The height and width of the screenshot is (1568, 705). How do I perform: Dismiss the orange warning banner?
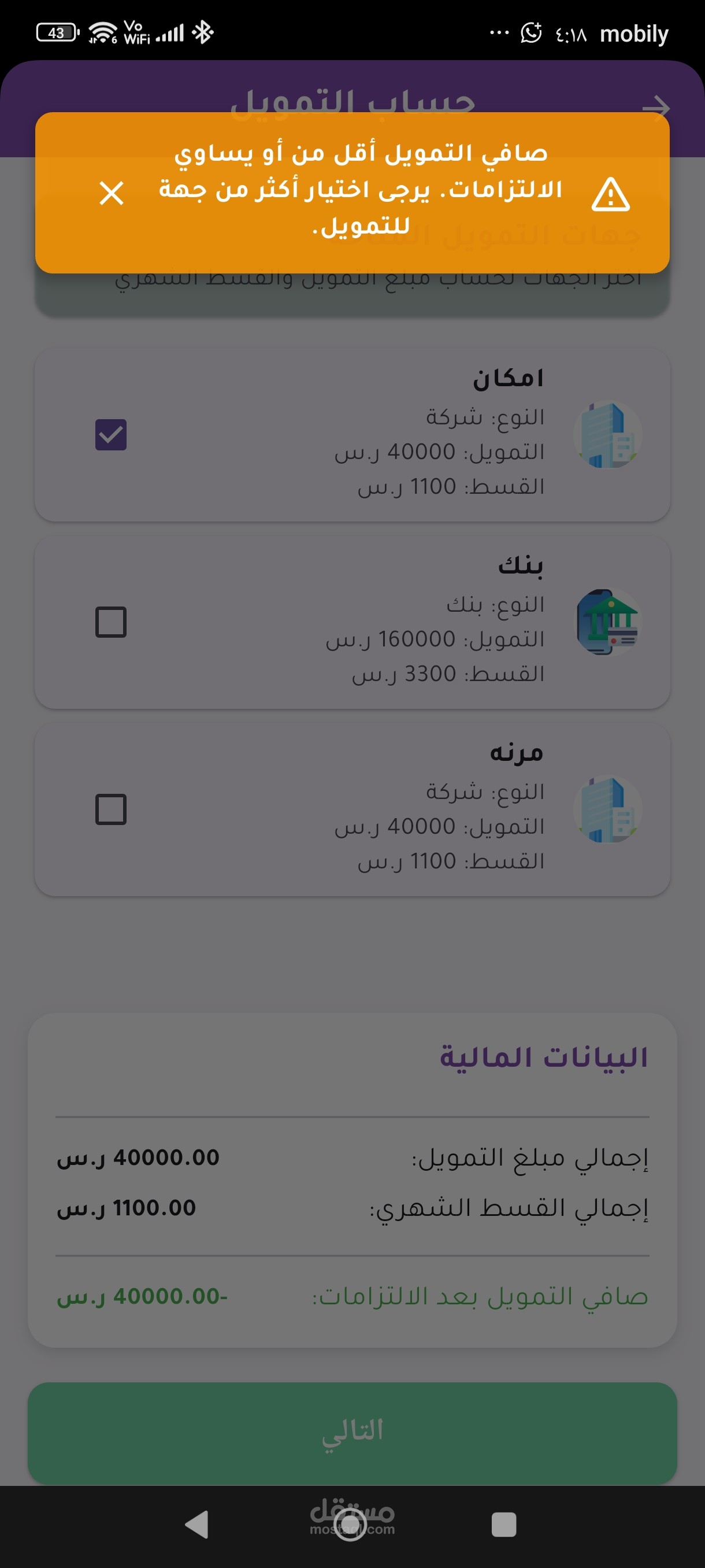112,194
